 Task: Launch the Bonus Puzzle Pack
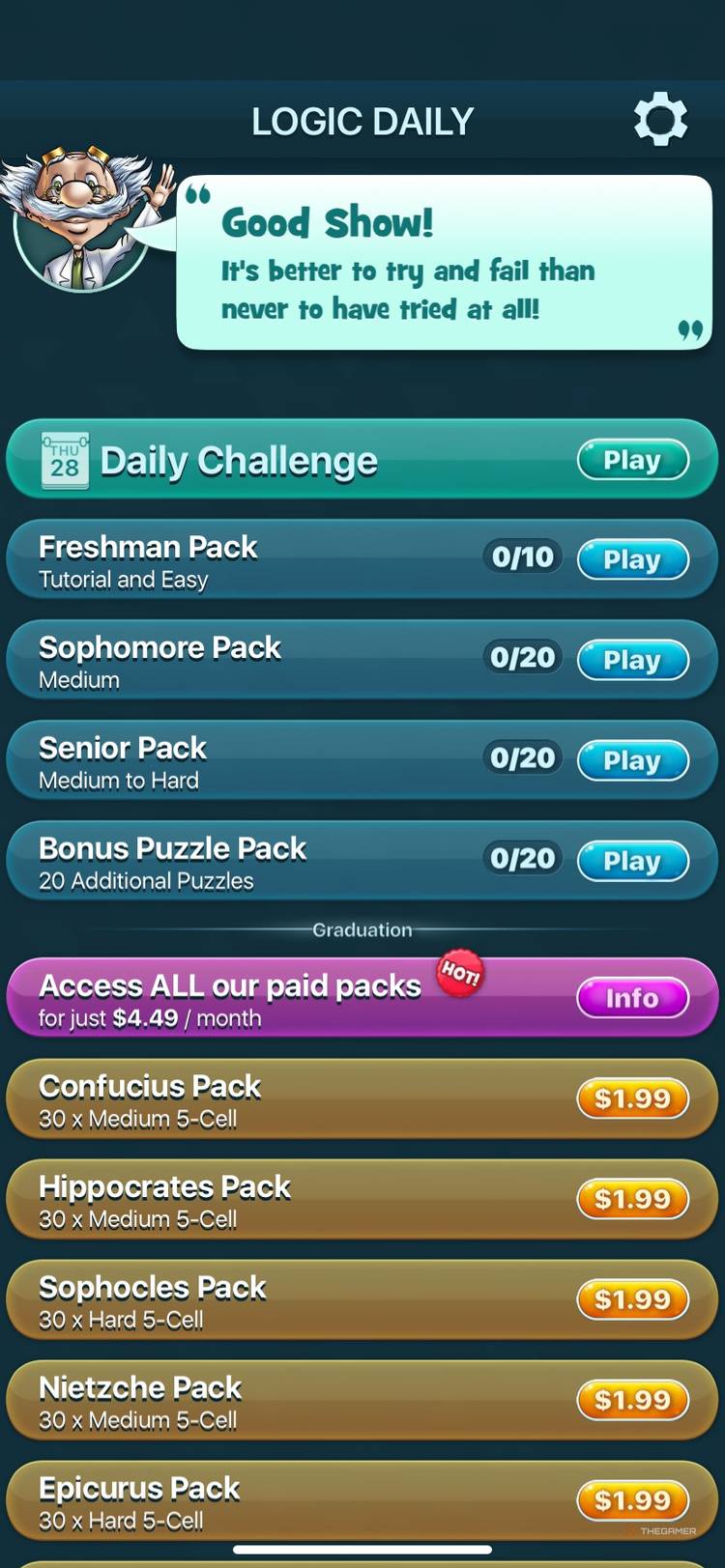point(632,861)
